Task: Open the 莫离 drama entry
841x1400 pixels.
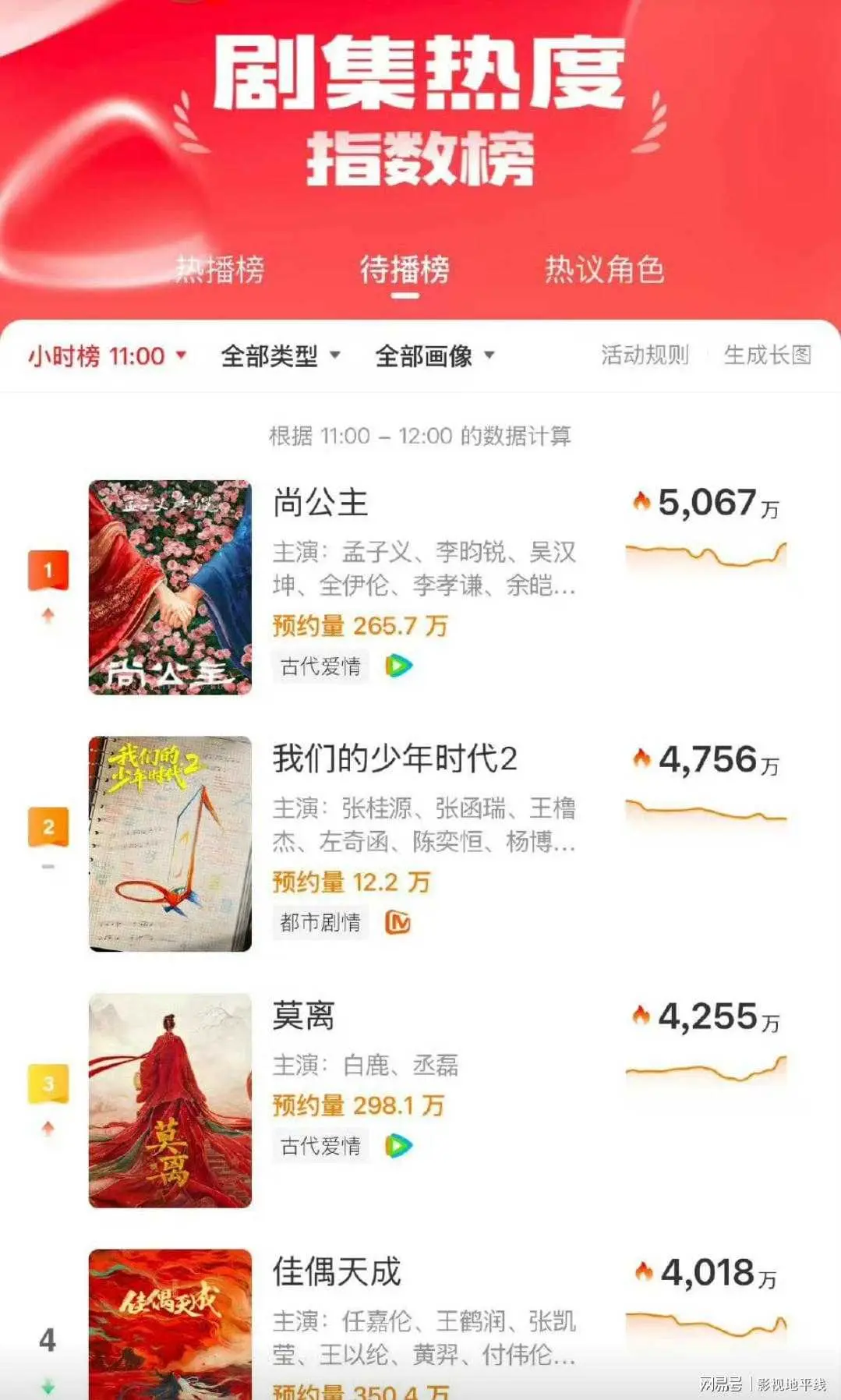Action: [x=303, y=1016]
